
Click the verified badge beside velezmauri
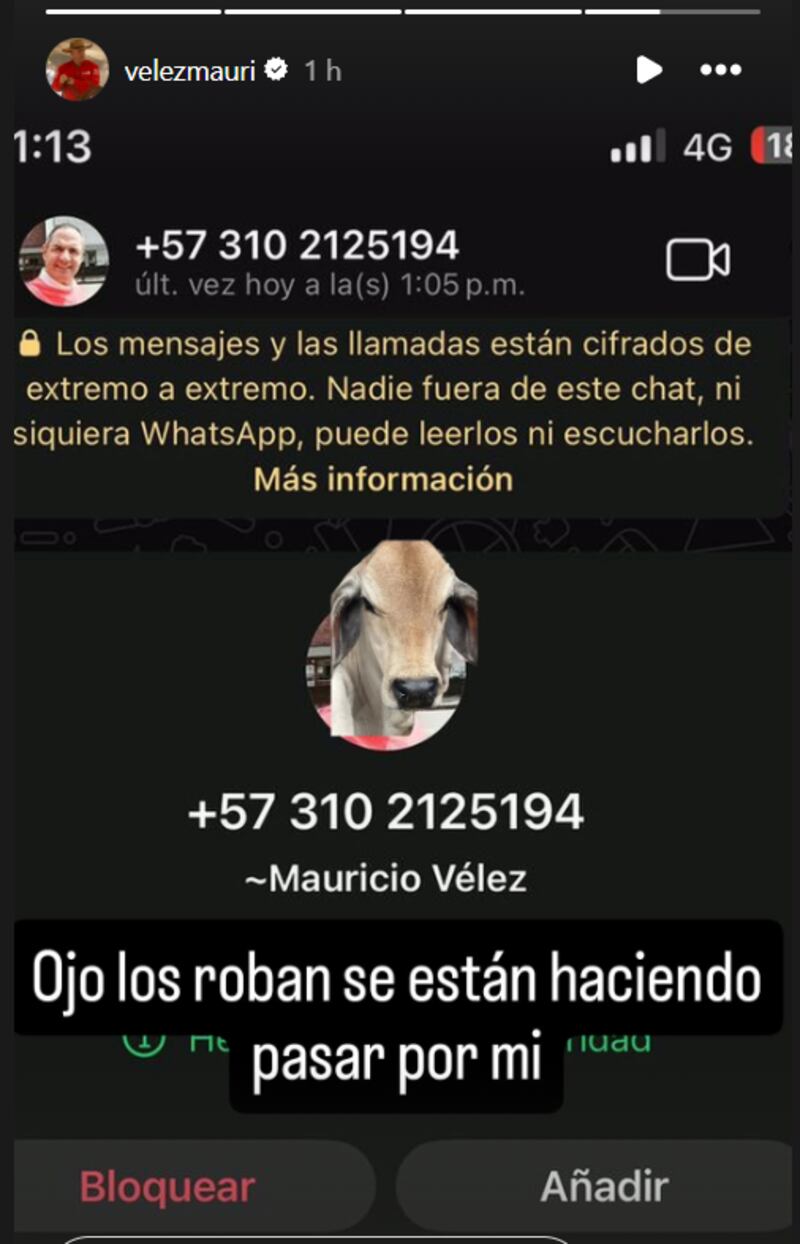[x=275, y=68]
